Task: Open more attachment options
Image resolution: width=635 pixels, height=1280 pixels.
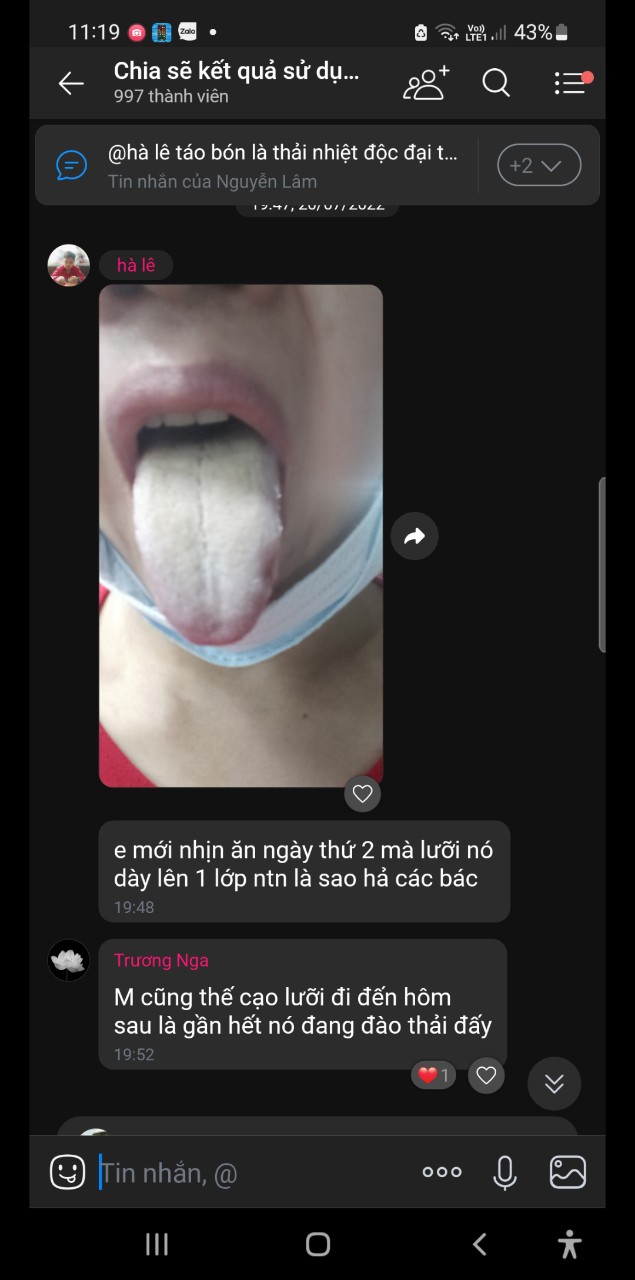Action: 442,1172
